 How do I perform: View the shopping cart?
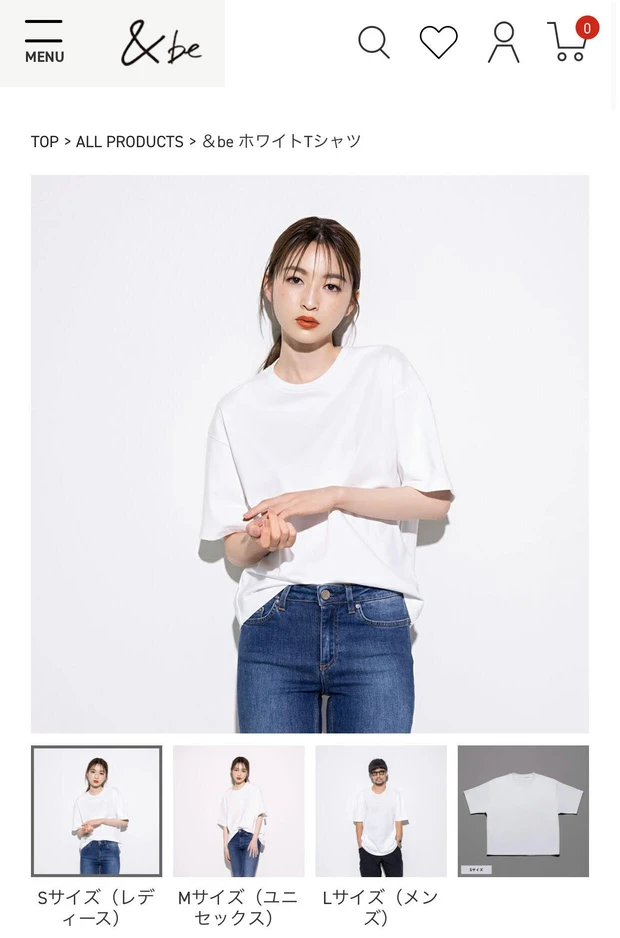pyautogui.click(x=570, y=42)
